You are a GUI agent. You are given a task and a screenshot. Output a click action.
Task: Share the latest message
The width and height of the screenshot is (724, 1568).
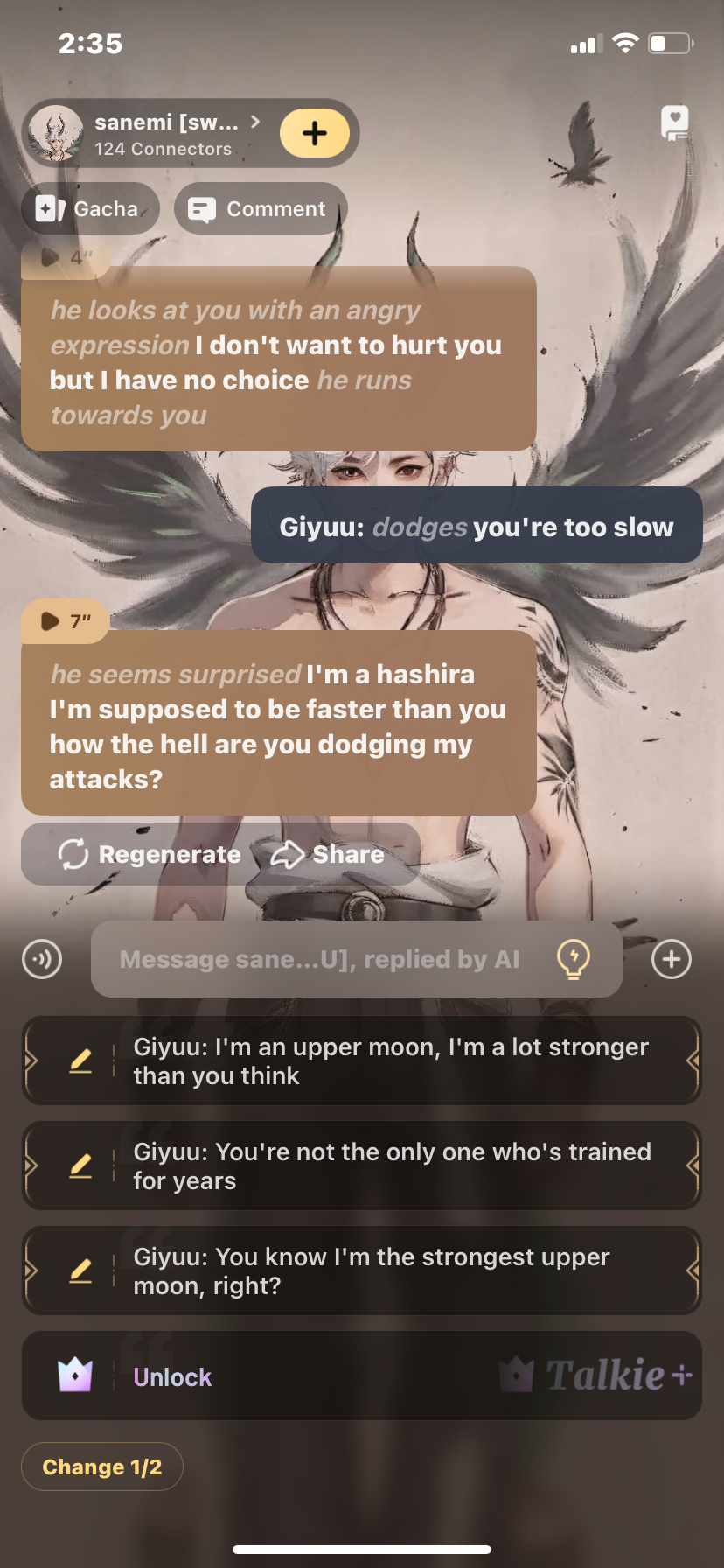(x=329, y=854)
